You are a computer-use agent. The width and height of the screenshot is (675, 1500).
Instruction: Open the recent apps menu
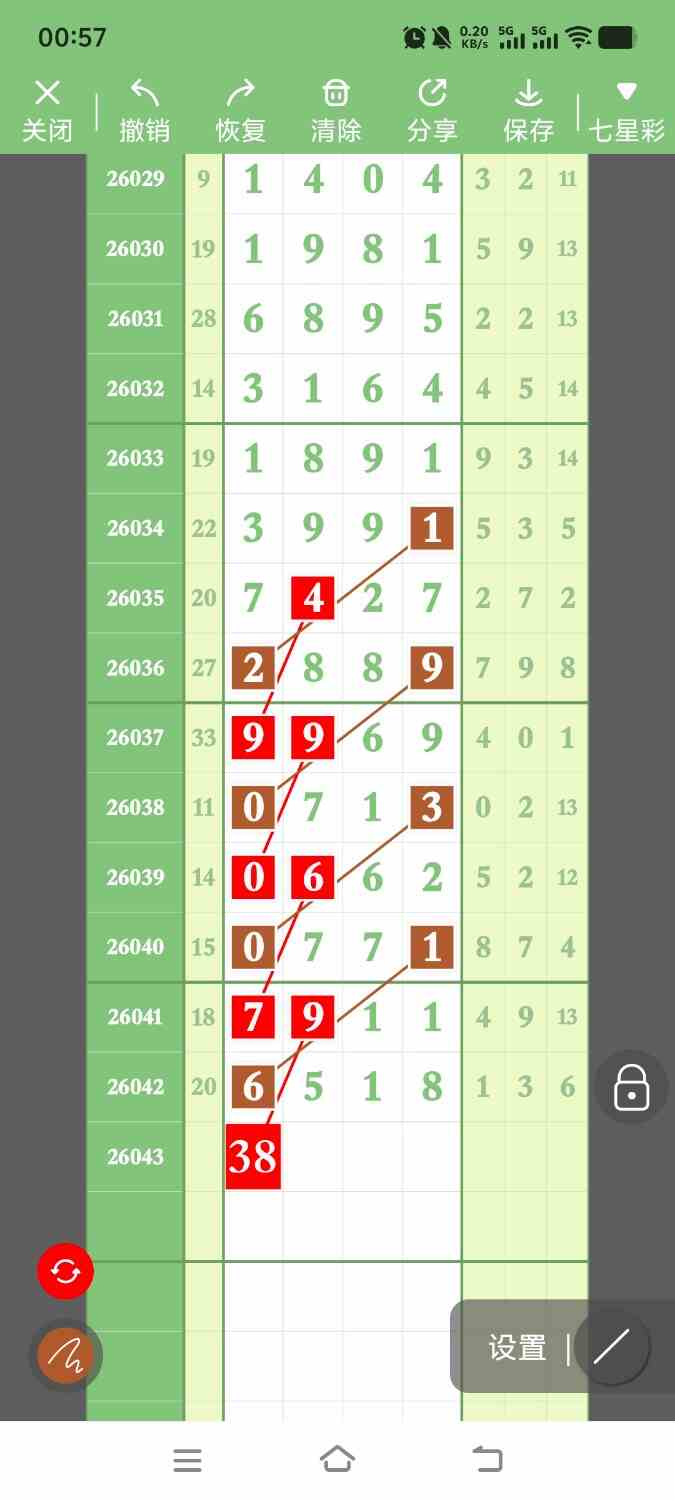tap(187, 1460)
